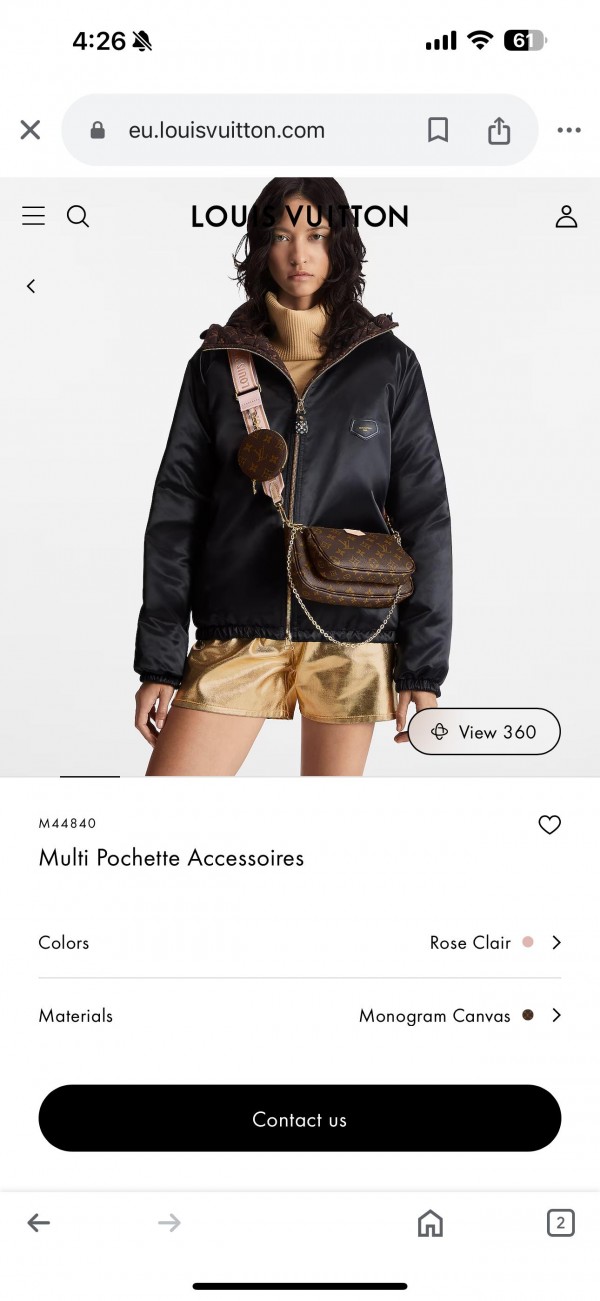Bookmark this page from the browser bar

coord(438,130)
